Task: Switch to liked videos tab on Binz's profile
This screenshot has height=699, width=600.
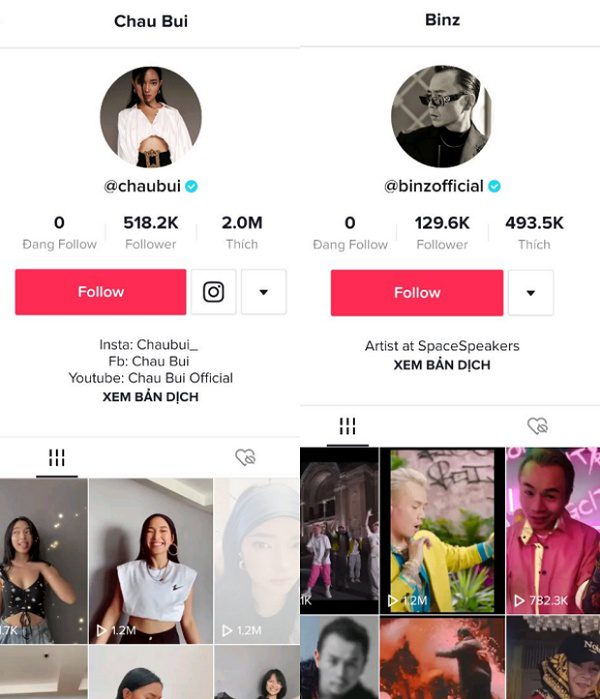Action: (537, 426)
